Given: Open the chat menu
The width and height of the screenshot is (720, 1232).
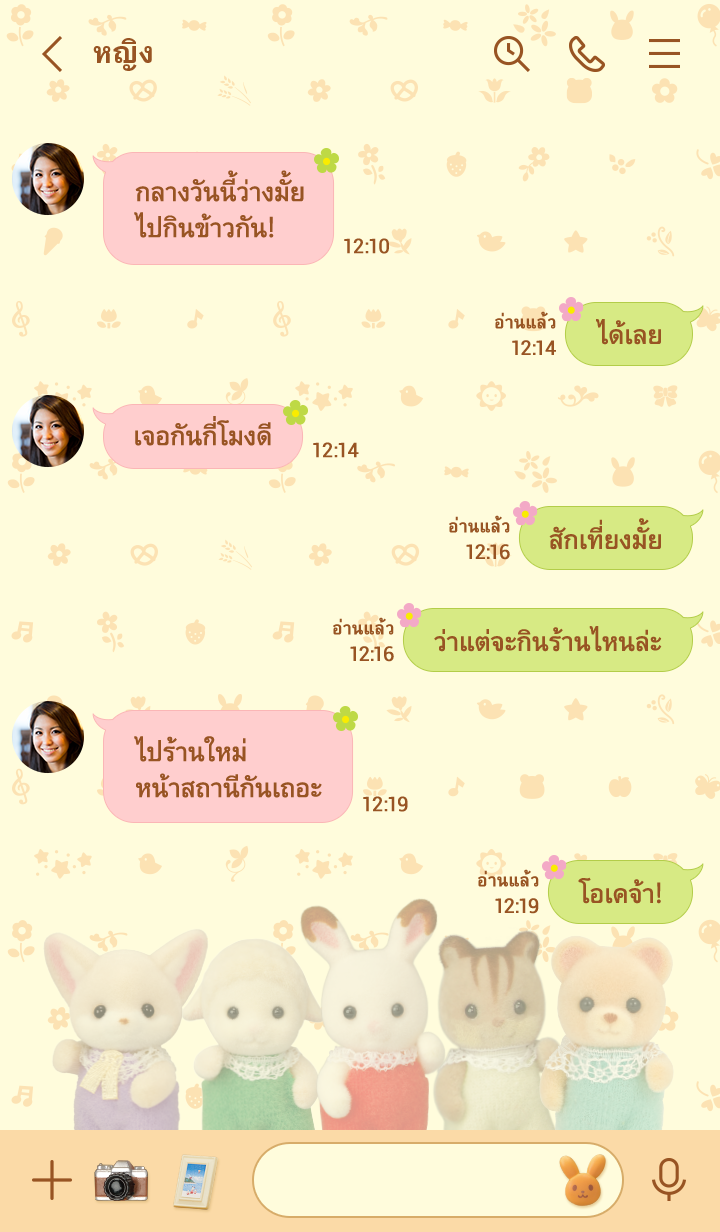Looking at the screenshot, I should pos(664,54).
